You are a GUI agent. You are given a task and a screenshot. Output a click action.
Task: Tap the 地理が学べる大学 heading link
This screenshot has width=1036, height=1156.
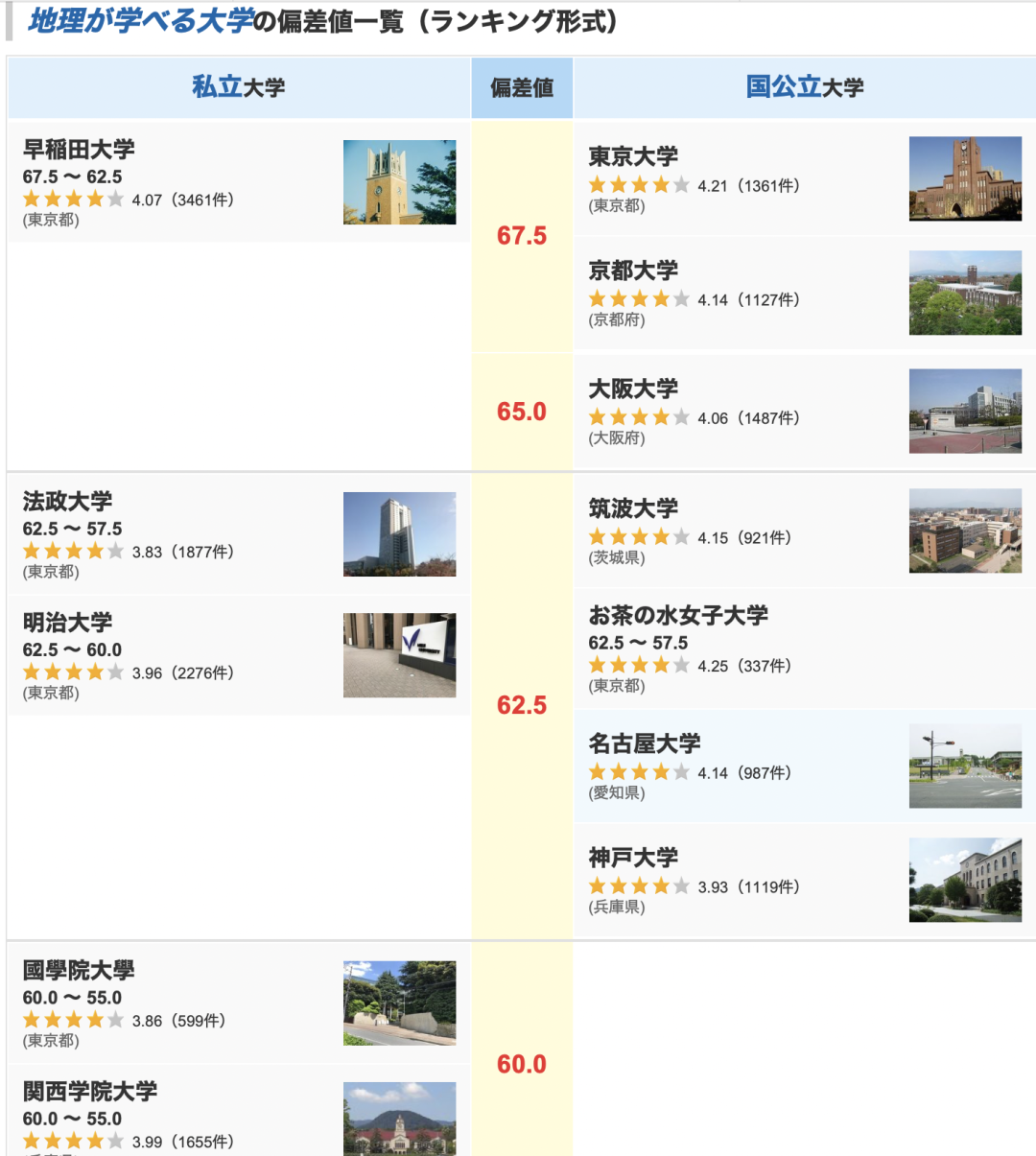click(x=140, y=21)
